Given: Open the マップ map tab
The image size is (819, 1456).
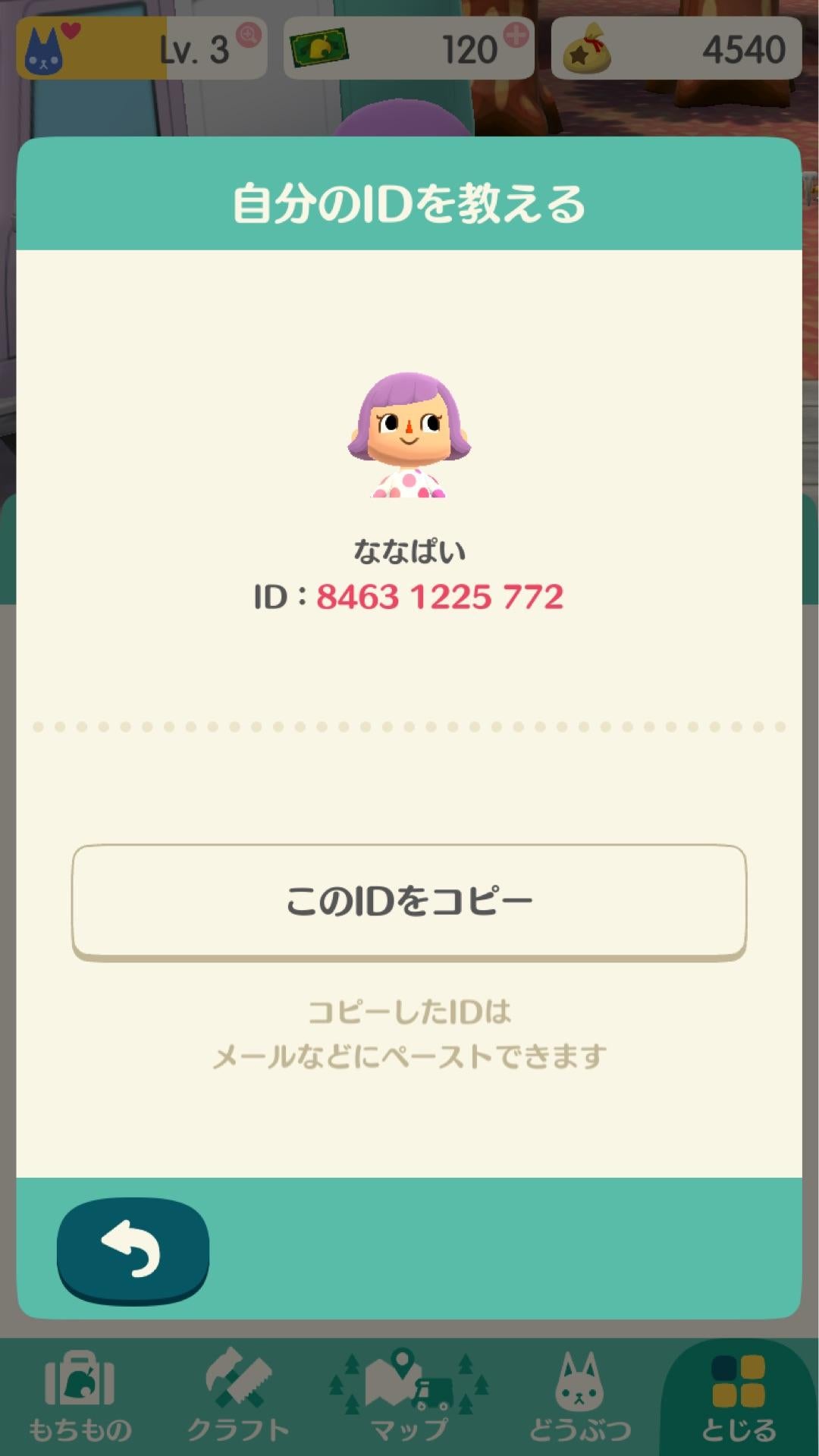Looking at the screenshot, I should click(409, 1397).
